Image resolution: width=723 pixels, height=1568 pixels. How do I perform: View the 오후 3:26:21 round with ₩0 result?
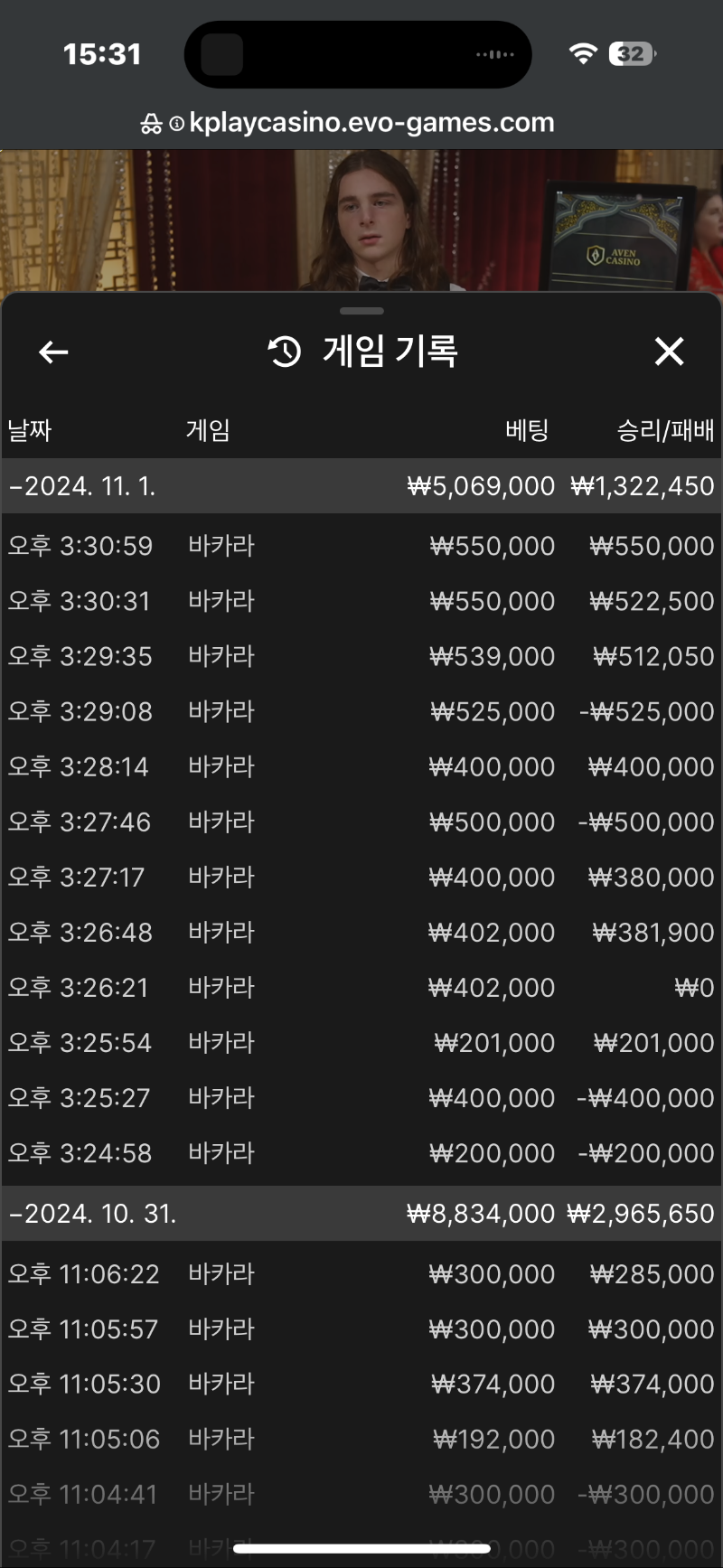click(361, 987)
